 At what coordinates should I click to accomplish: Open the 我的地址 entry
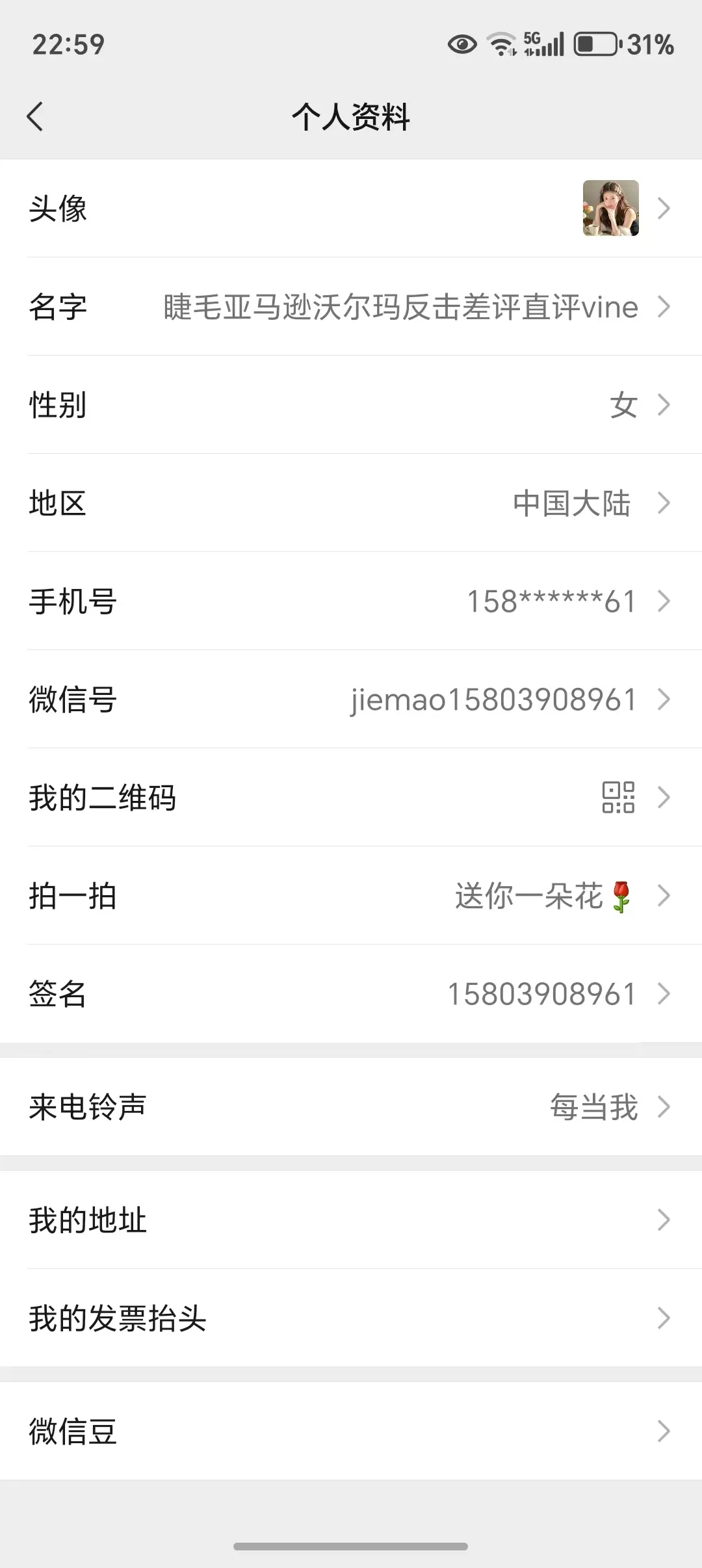click(x=351, y=1218)
